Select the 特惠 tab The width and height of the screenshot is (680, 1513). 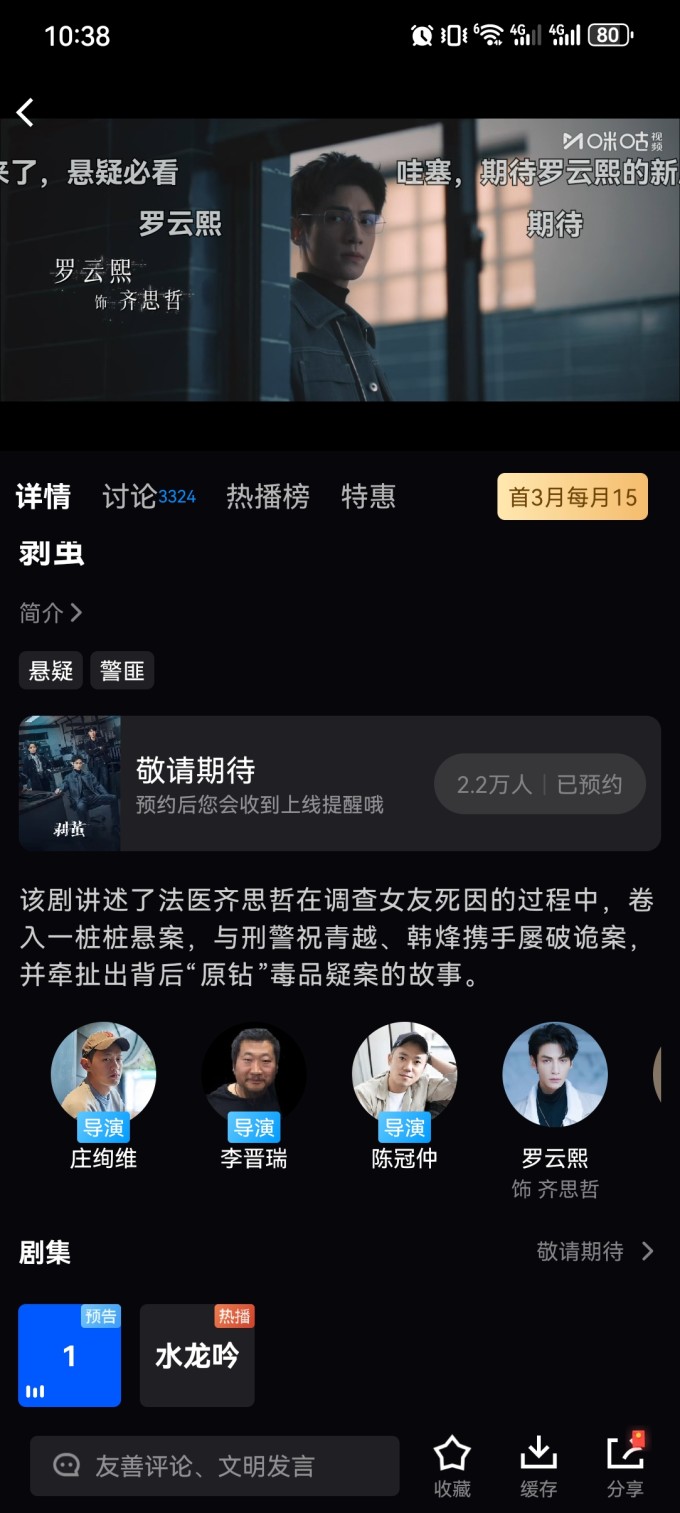[368, 496]
